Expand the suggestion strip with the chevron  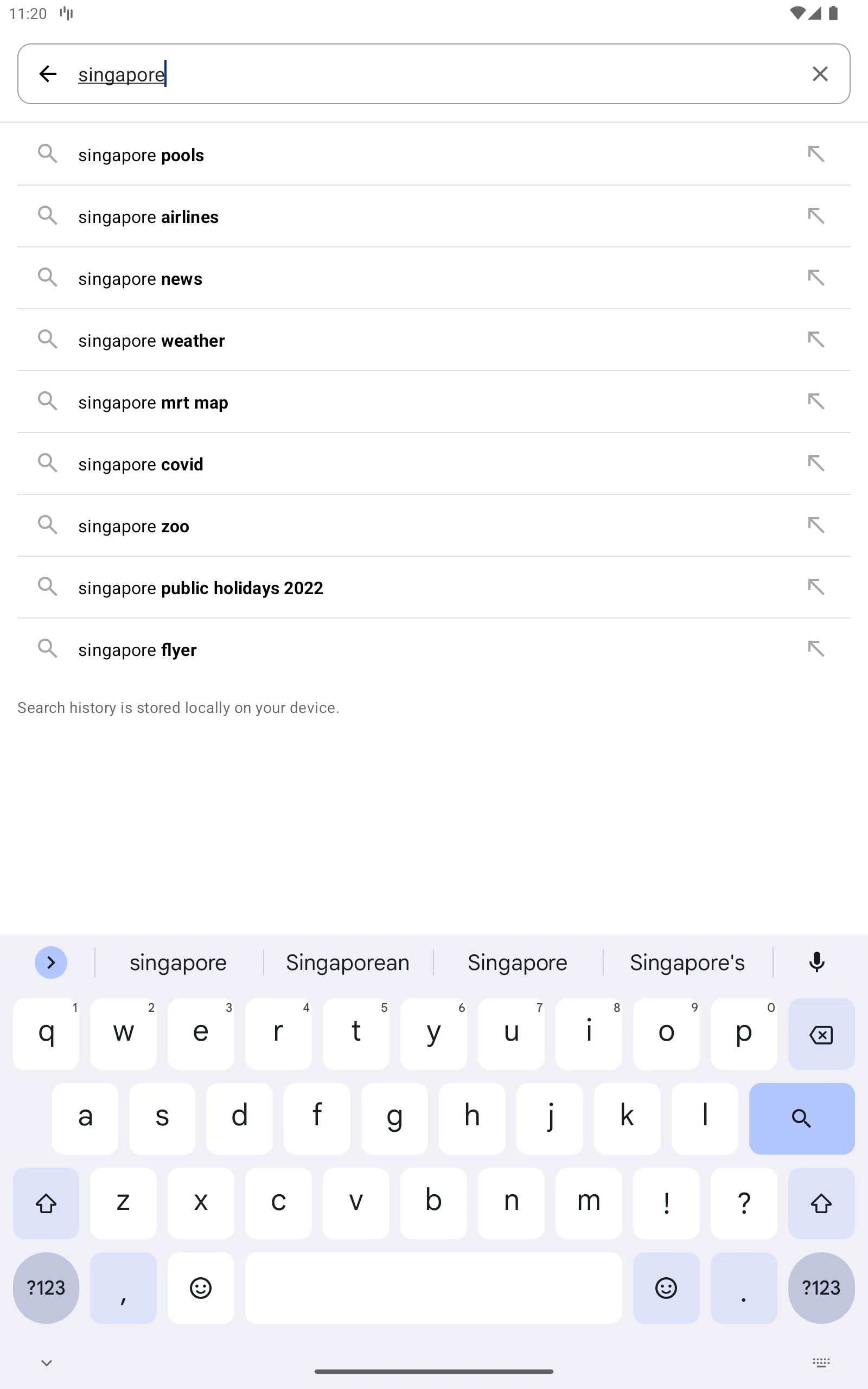51,962
